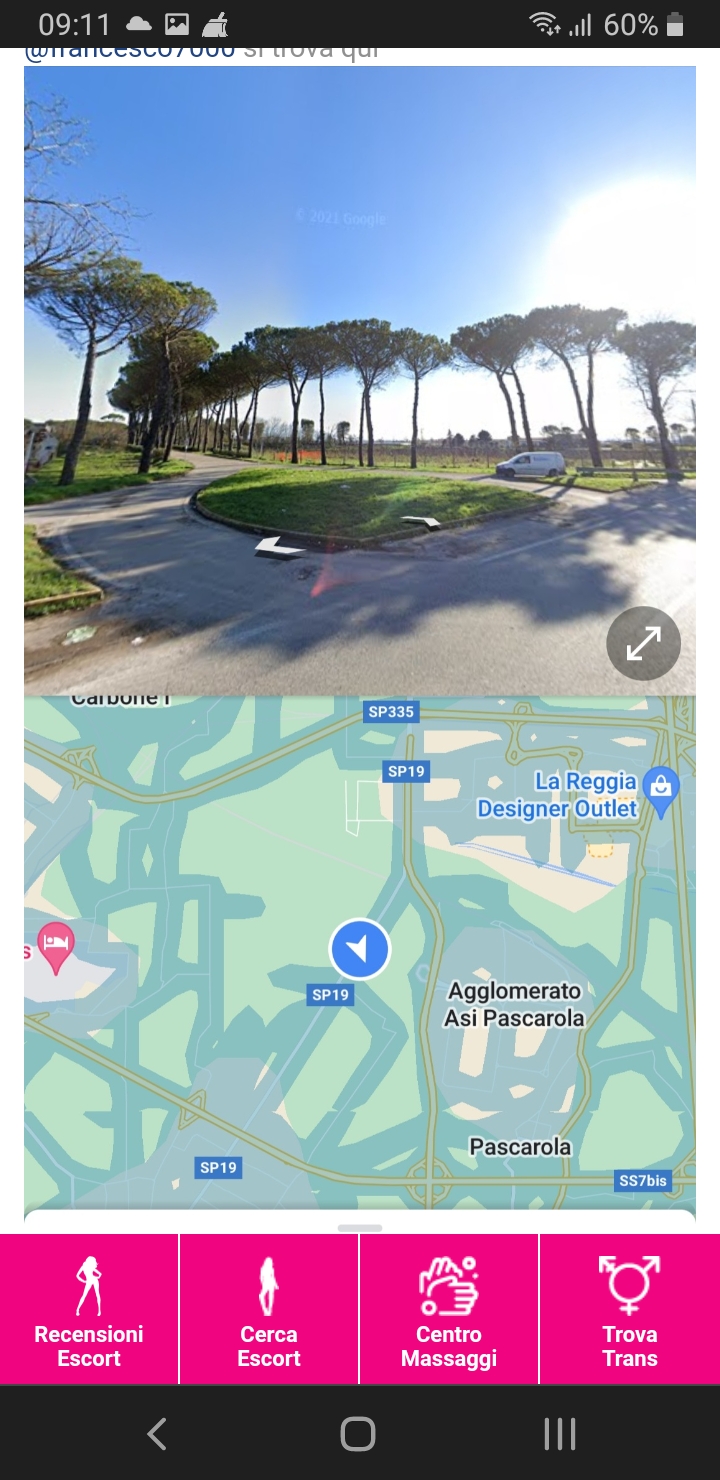
Task: Tap La Reggia Designer Outlet map pin
Action: [x=660, y=789]
